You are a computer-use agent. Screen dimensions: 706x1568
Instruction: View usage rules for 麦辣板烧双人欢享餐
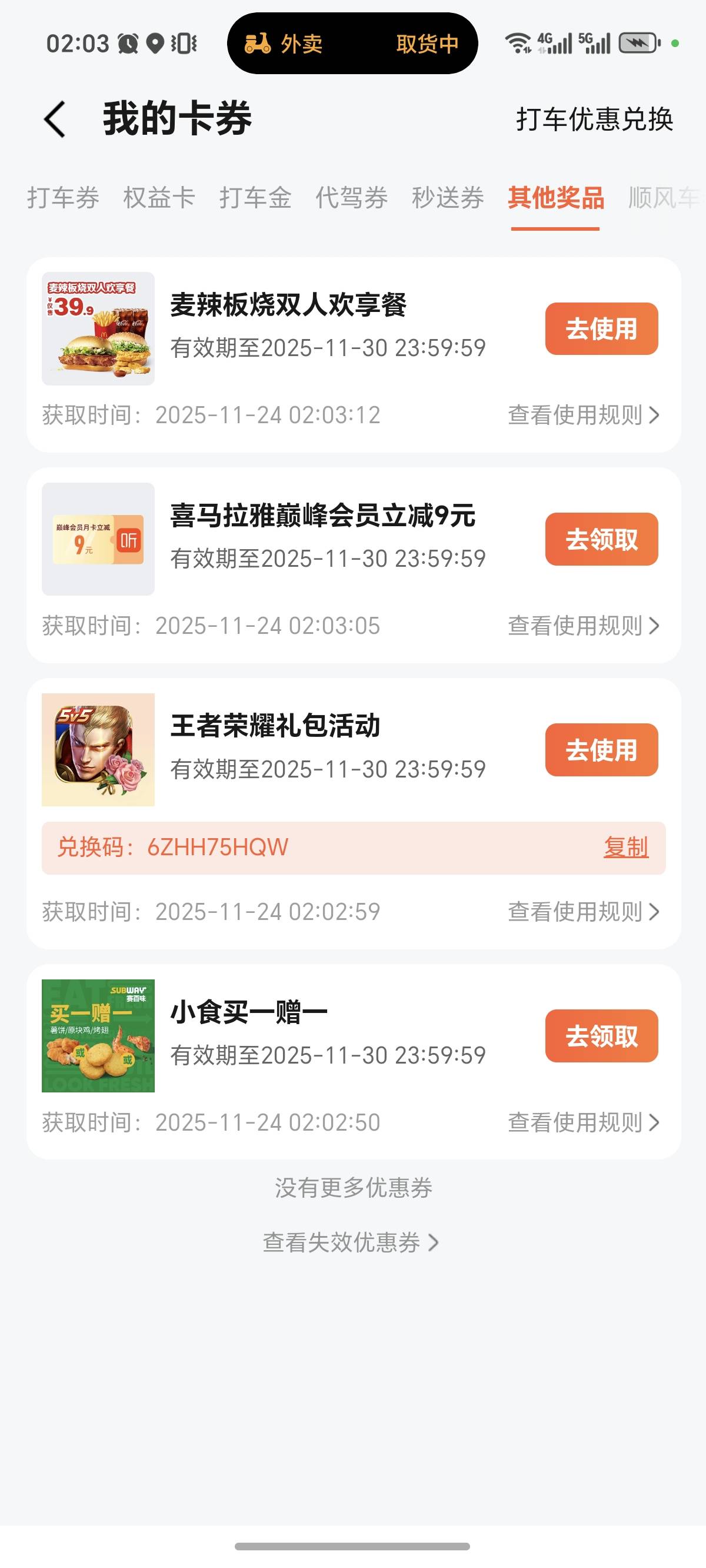(583, 415)
